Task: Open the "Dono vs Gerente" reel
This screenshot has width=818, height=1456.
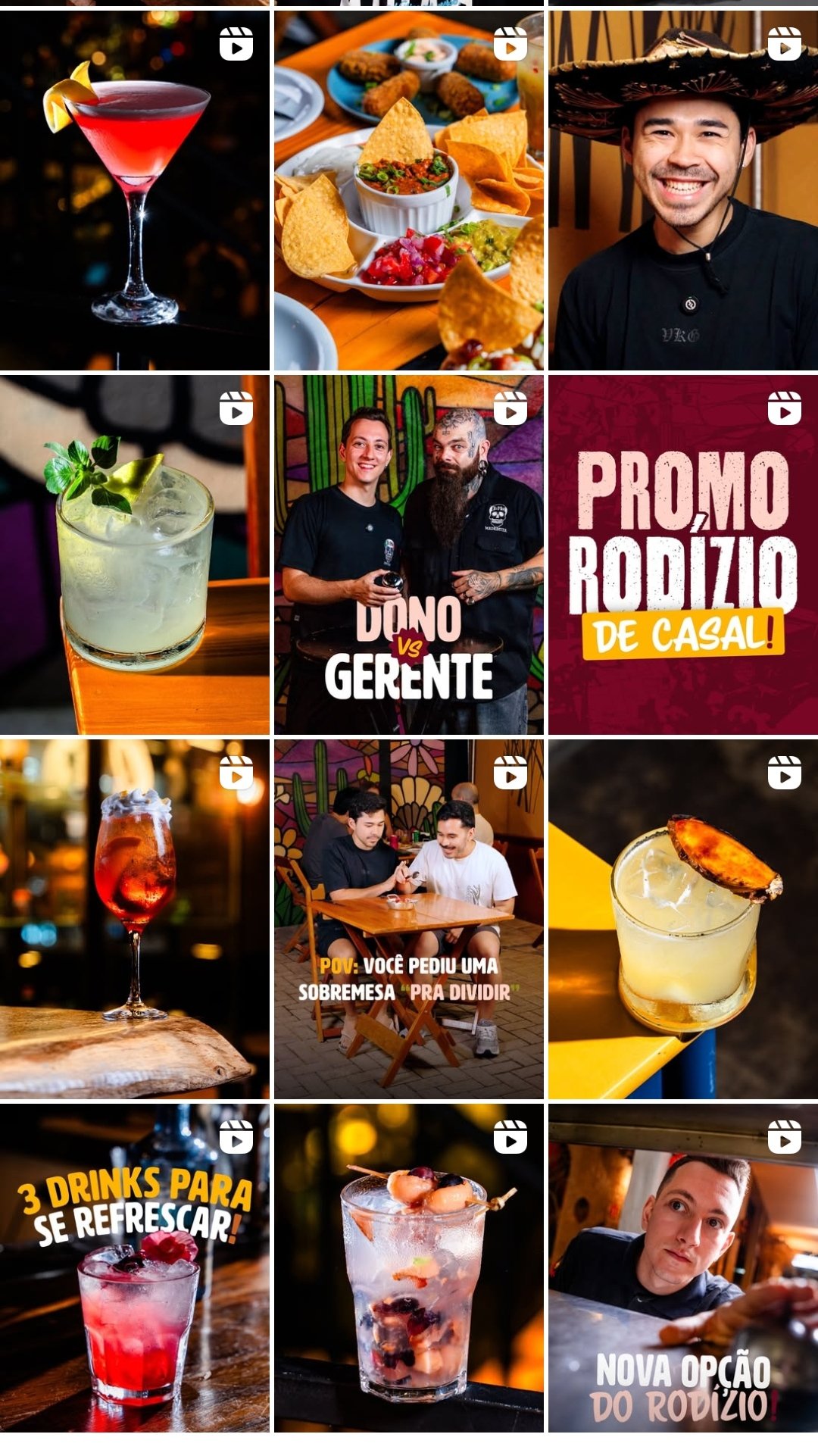Action: [x=408, y=555]
